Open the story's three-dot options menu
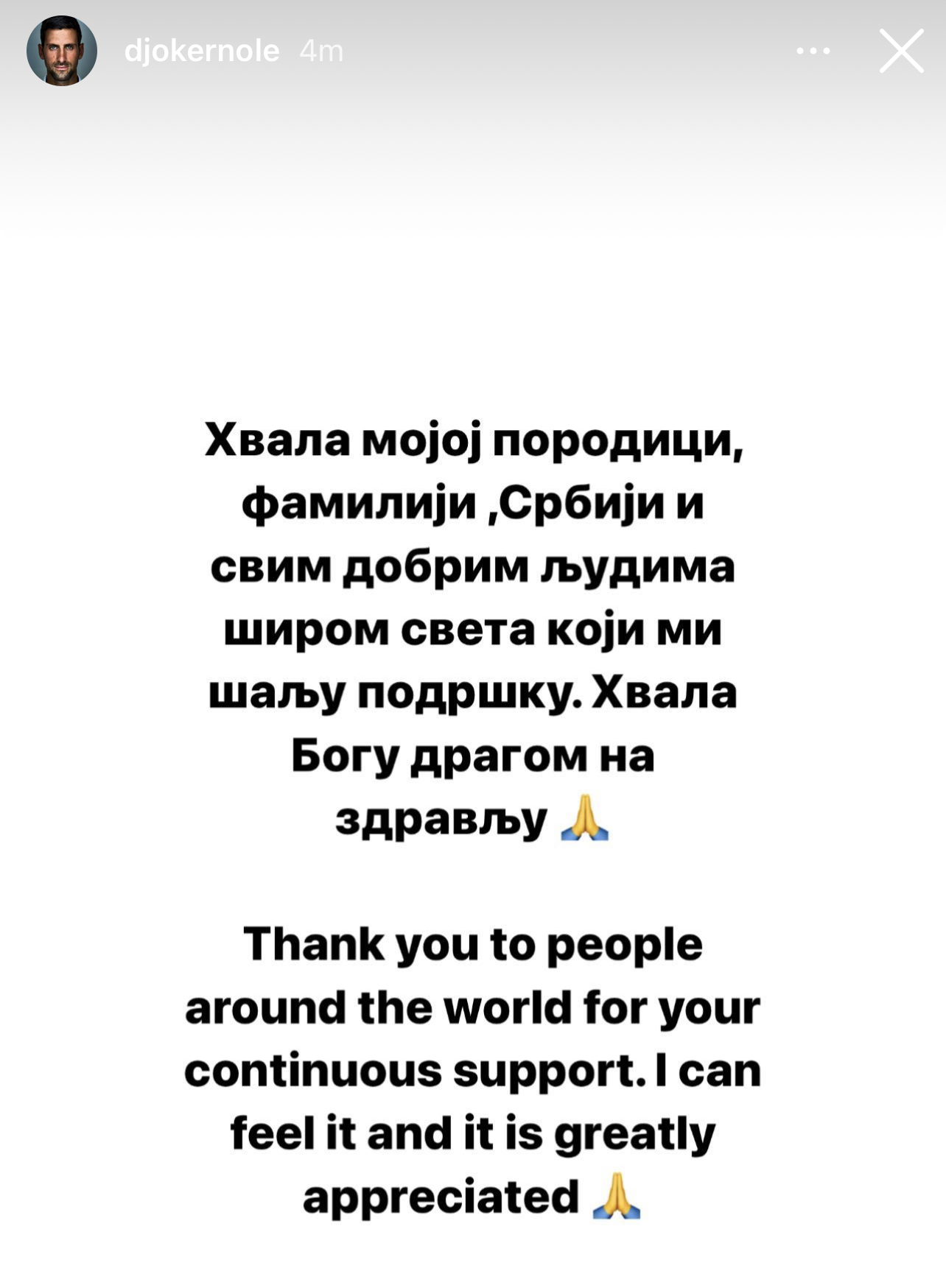 (813, 51)
